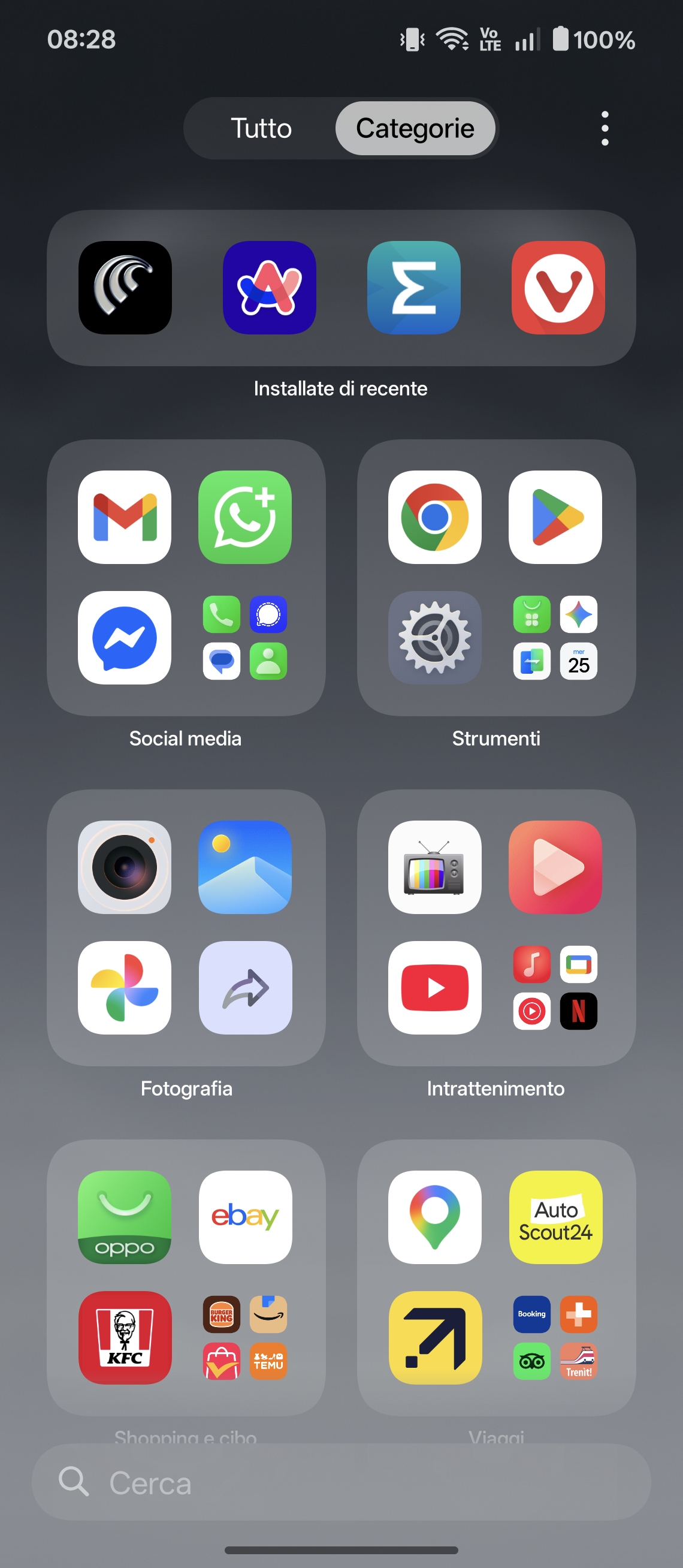Launch Google Chrome
The image size is (683, 1568).
click(434, 517)
